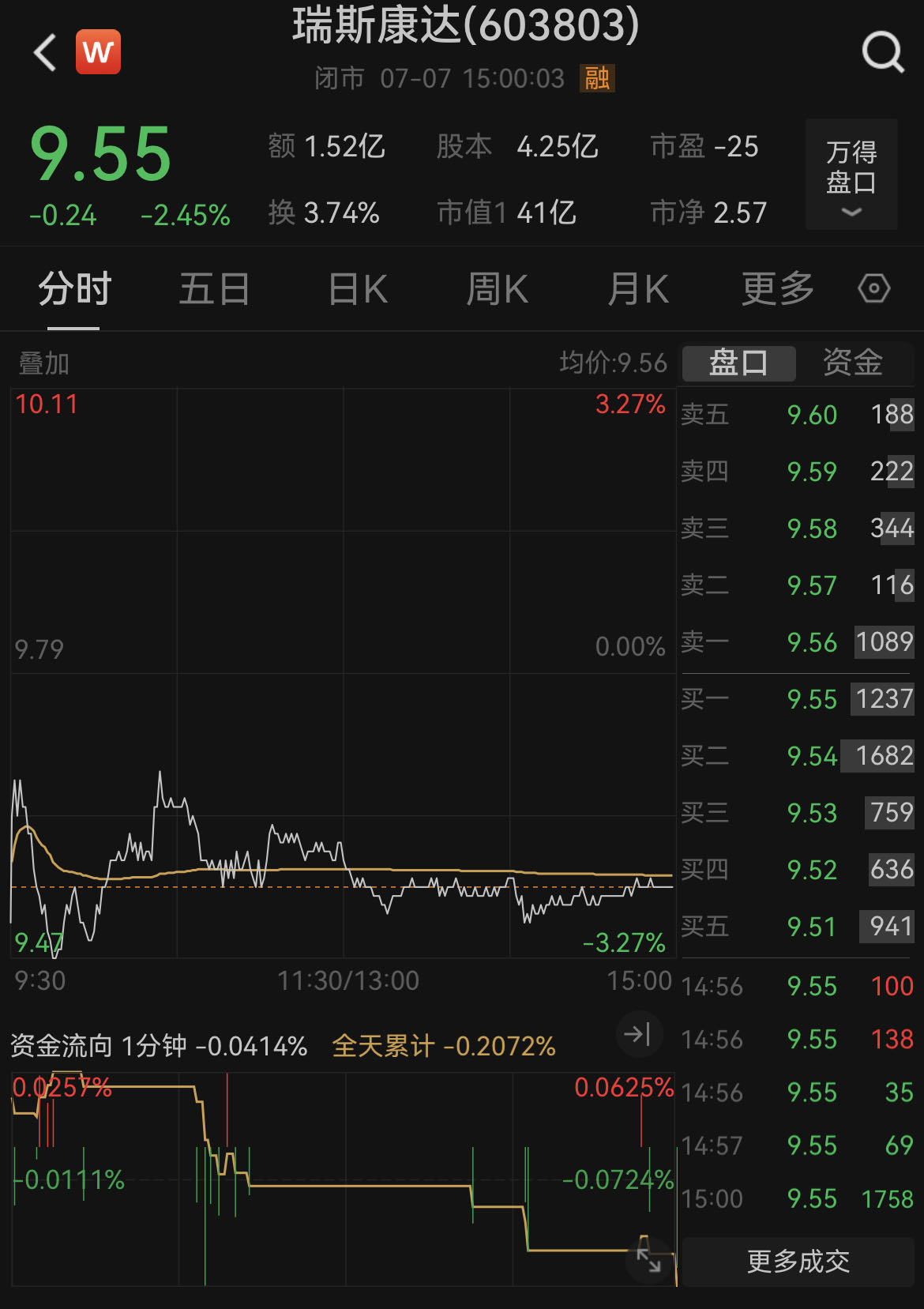Open the stock search magnifier
This screenshot has width=924, height=1309.
pyautogui.click(x=882, y=53)
